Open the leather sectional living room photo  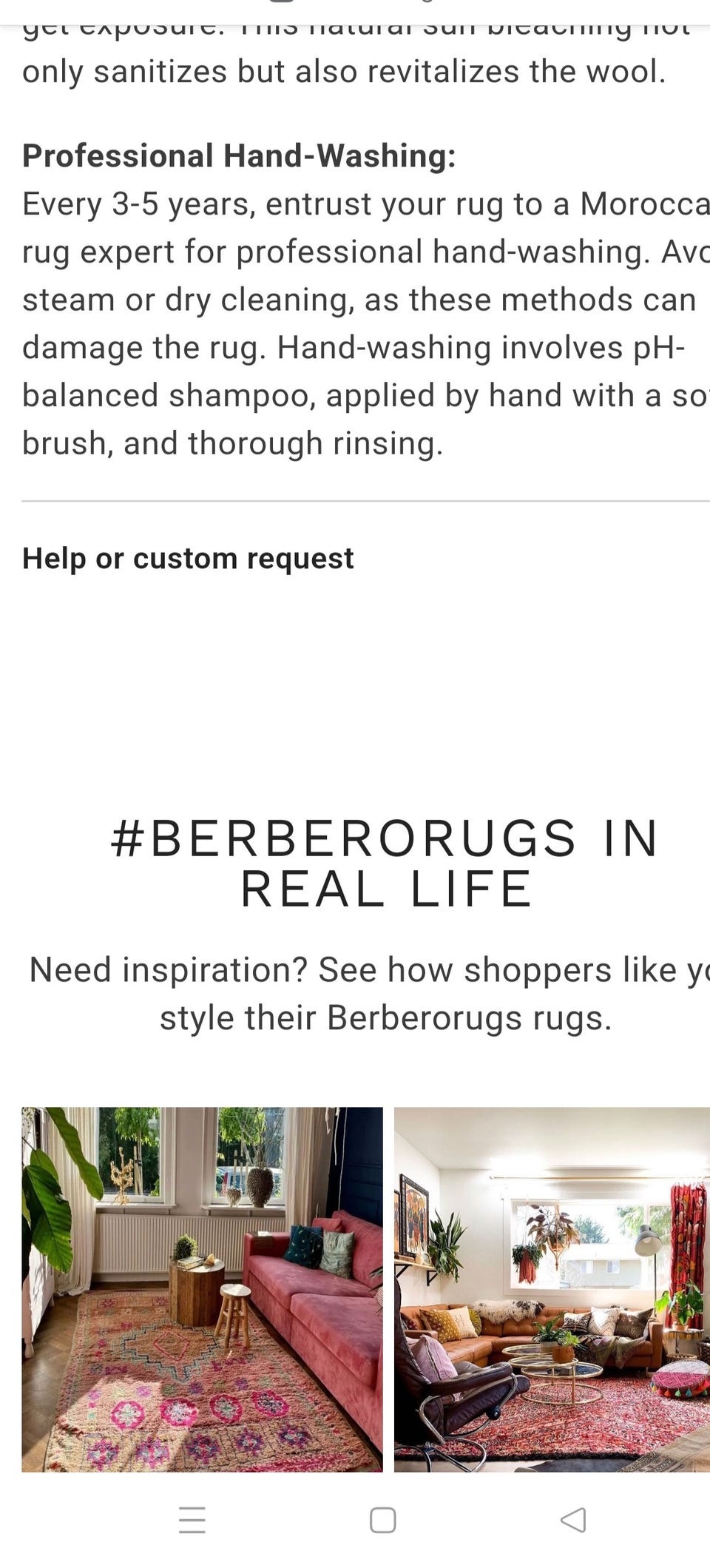tap(552, 1289)
